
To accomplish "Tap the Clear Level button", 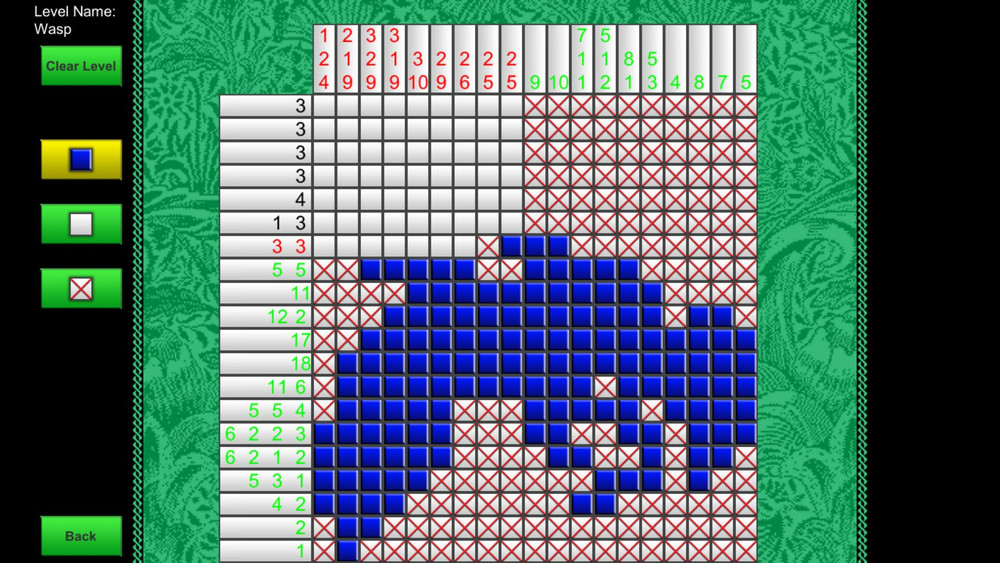I will [81, 66].
